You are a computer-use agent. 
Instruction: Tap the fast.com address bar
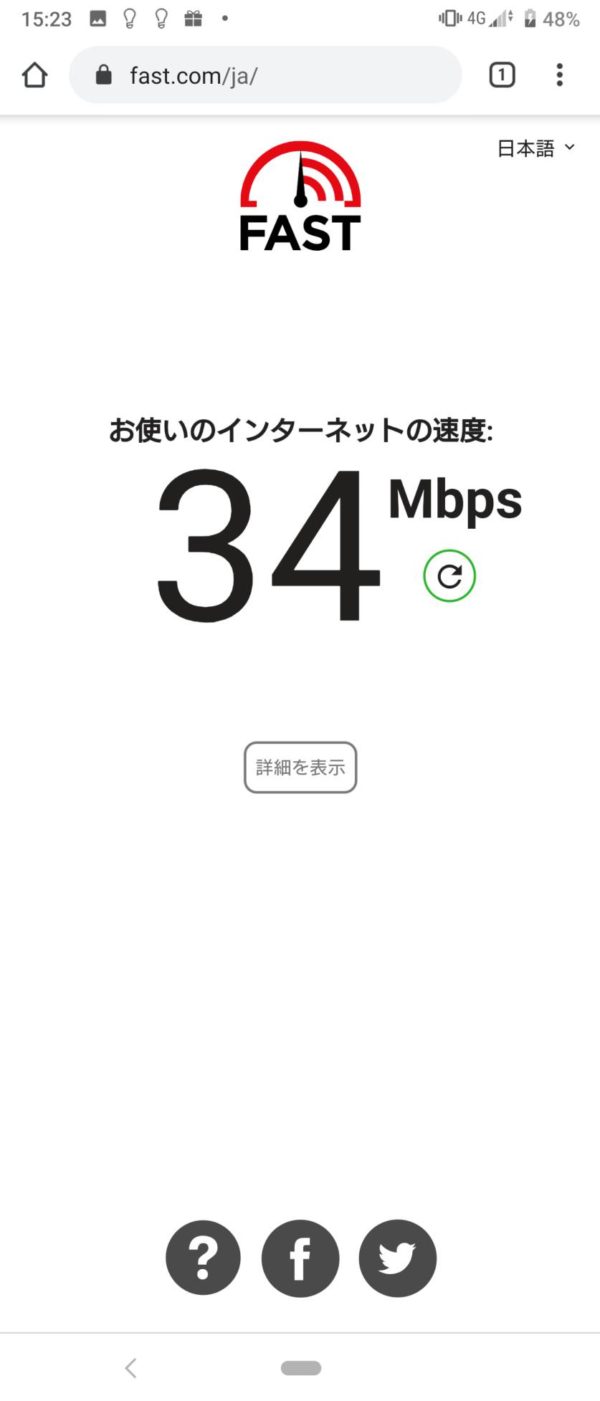point(265,75)
